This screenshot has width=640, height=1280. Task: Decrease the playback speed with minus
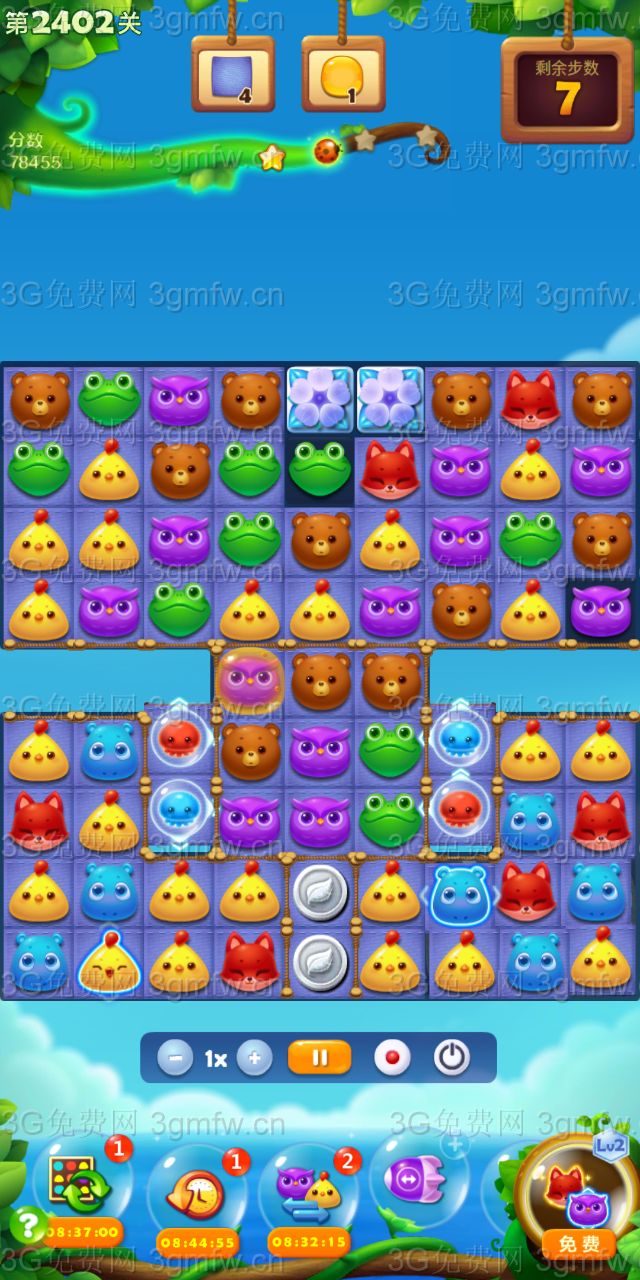pyautogui.click(x=175, y=1058)
